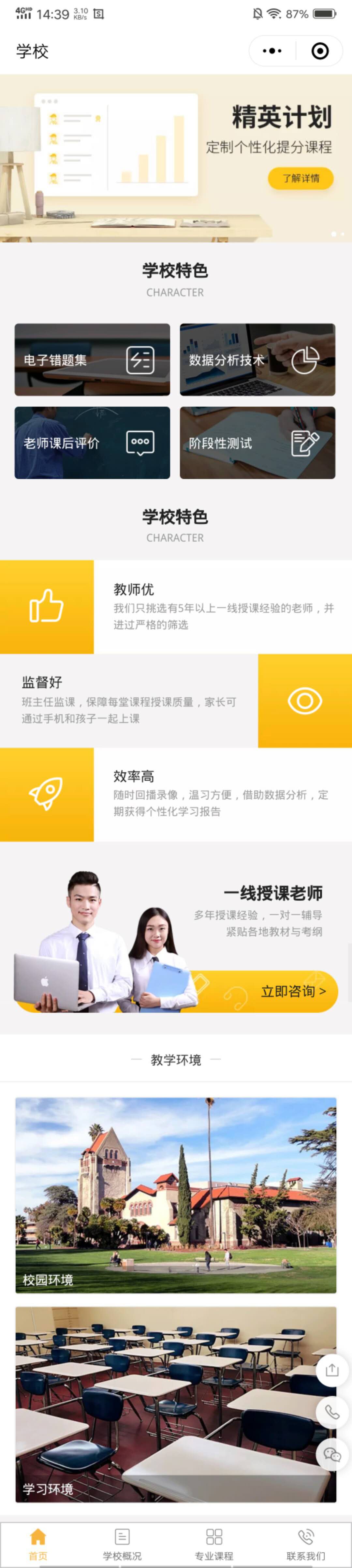Open the mini program more-options menu
Viewport: 352px width, 1568px height.
272,51
